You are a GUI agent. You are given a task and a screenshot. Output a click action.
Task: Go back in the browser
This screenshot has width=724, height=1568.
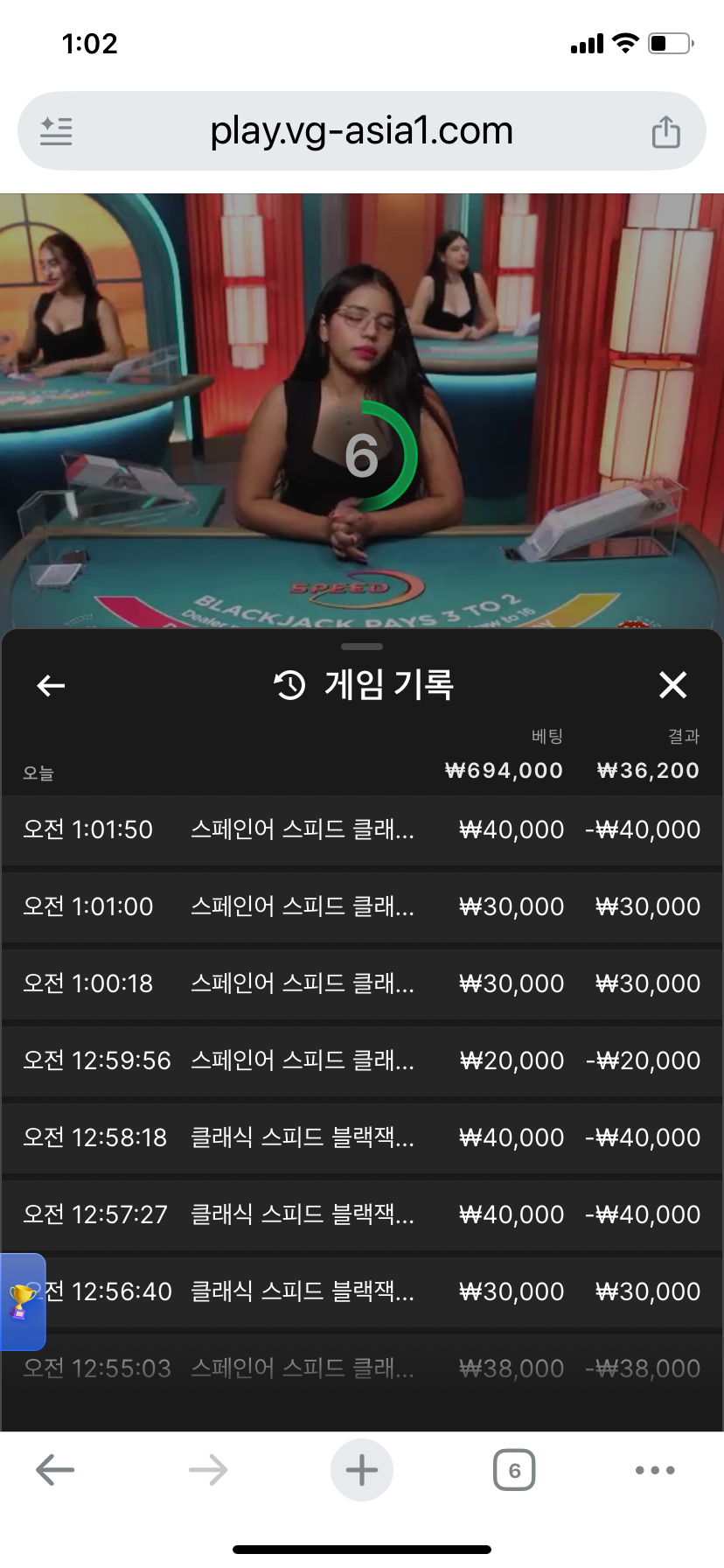click(x=55, y=1470)
